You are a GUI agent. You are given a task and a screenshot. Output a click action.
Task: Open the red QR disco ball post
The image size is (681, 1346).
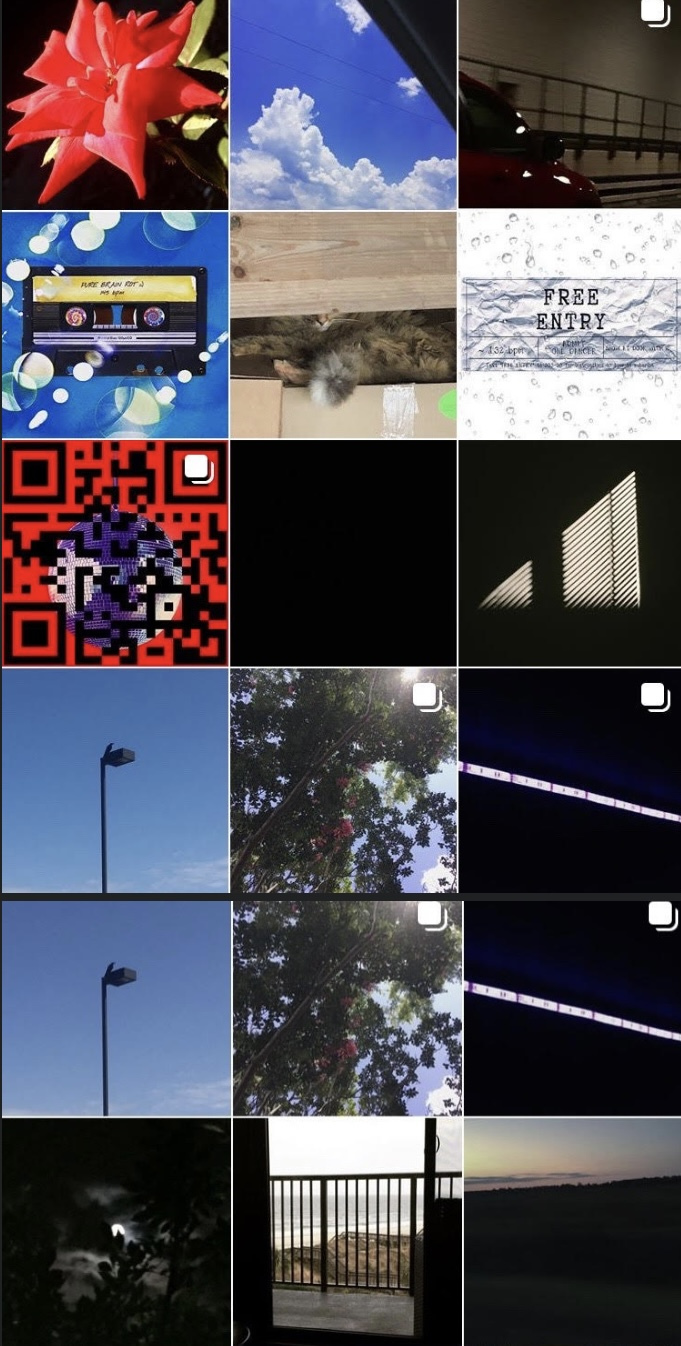tap(115, 553)
